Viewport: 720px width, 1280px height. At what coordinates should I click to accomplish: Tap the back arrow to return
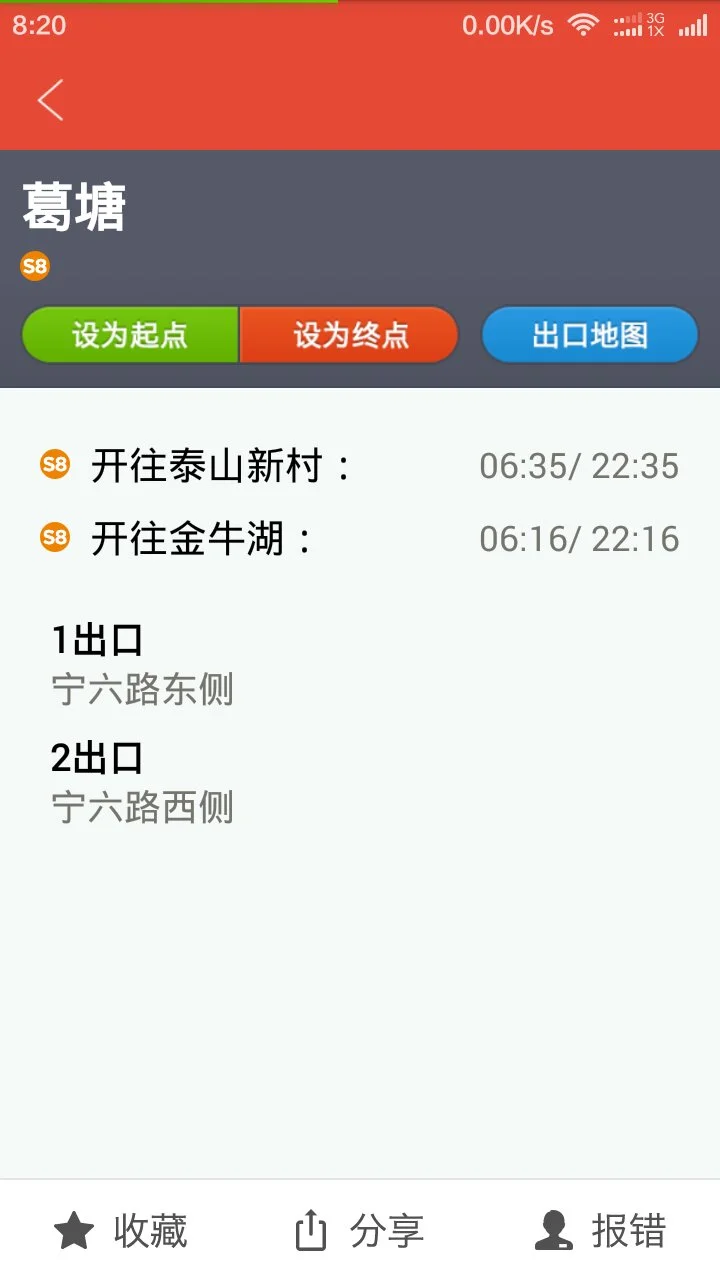(x=50, y=100)
